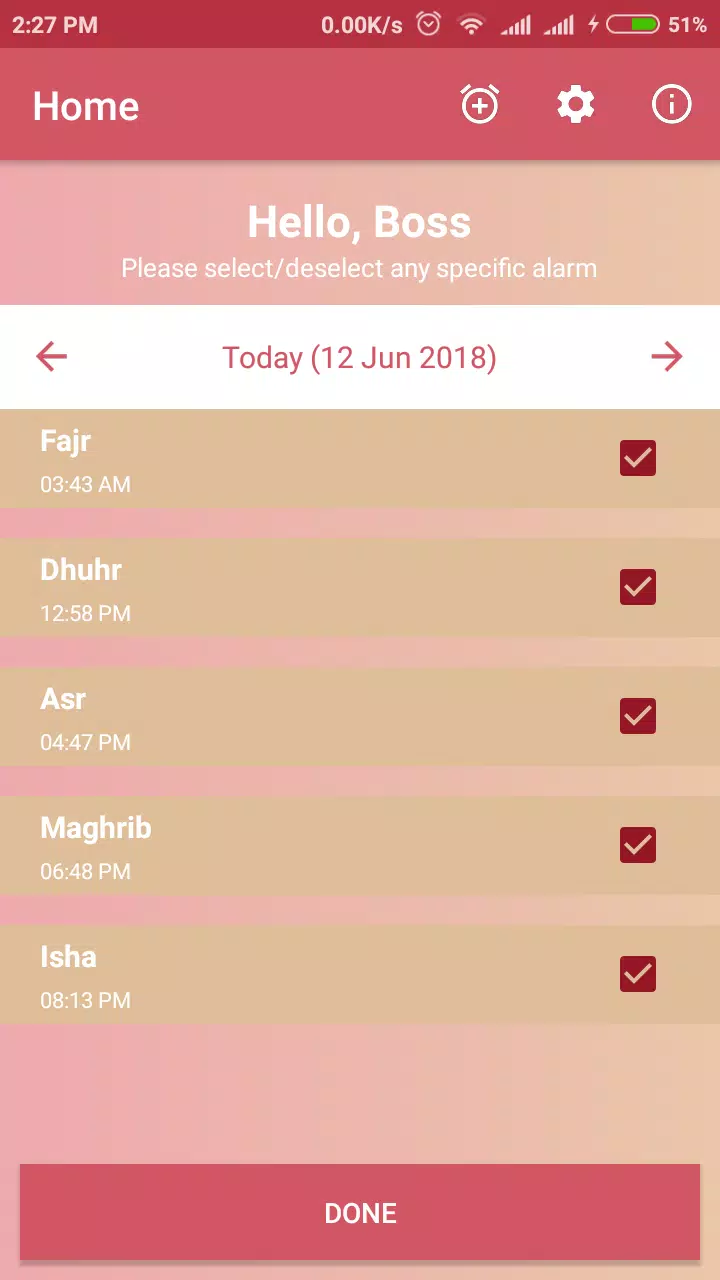Screen dimensions: 720x1280
Task: Go to the previous day
Action: coord(52,356)
